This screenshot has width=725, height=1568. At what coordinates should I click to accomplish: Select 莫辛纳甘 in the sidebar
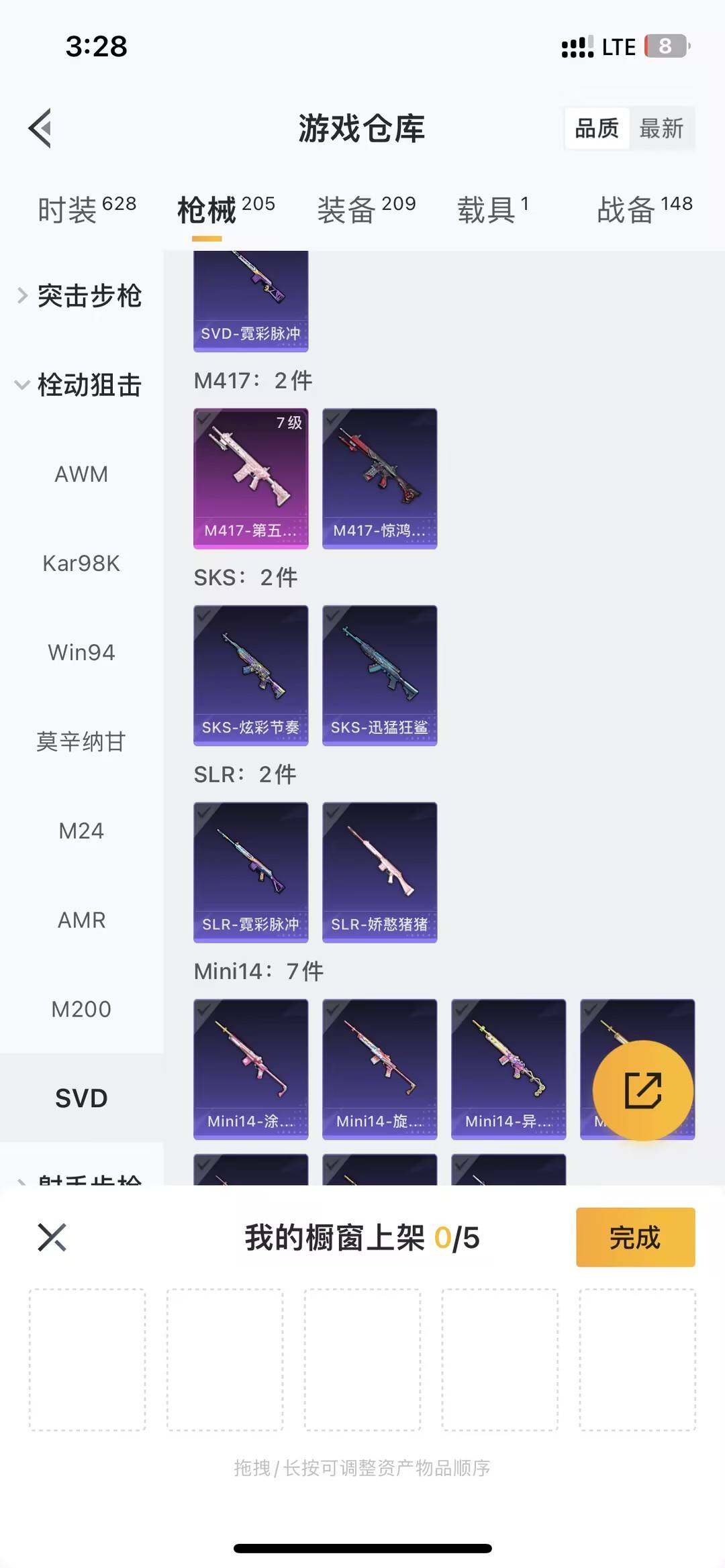[81, 741]
